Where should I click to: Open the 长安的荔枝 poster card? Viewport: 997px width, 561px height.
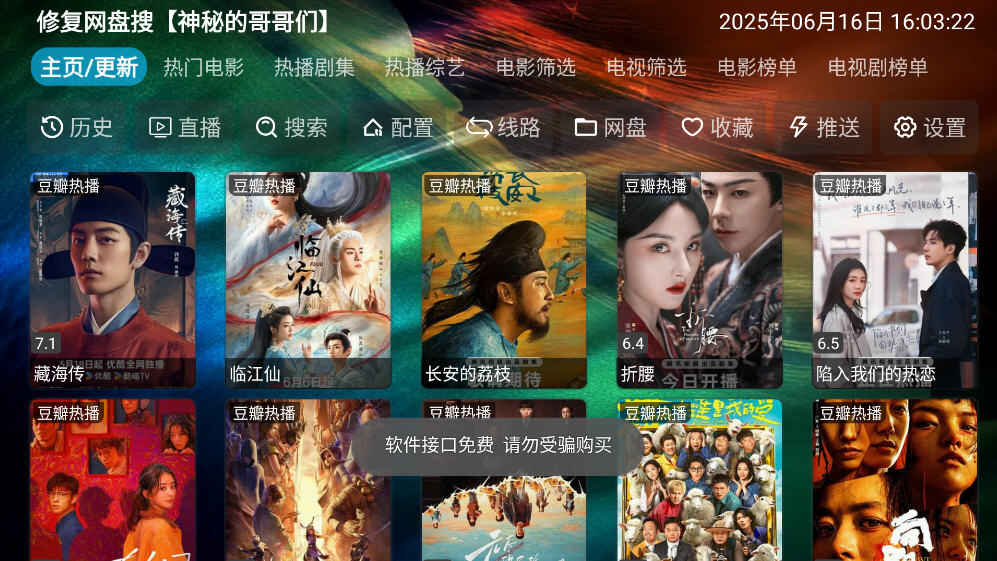pos(503,280)
